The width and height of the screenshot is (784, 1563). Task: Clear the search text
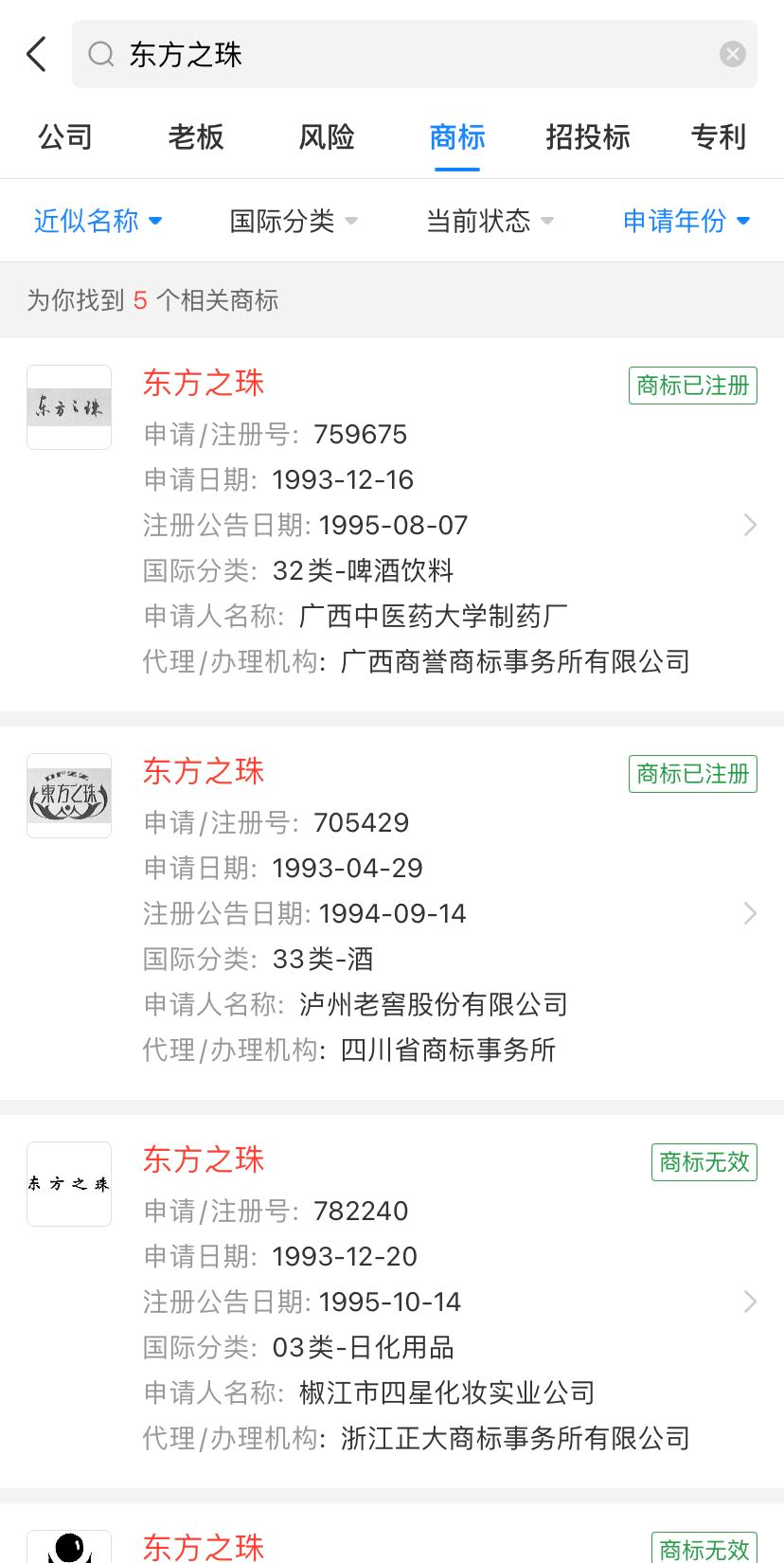pyautogui.click(x=732, y=54)
